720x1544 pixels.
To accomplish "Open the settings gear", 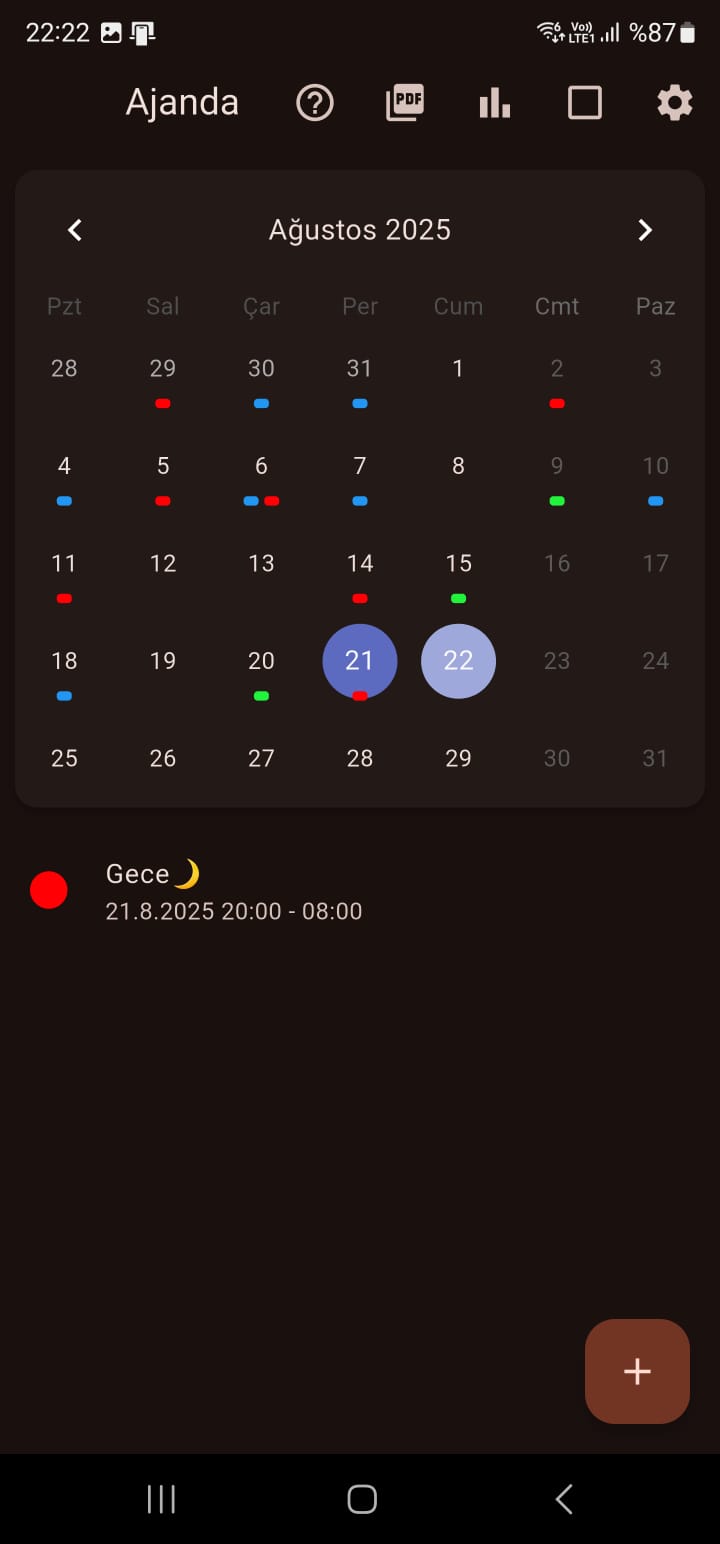I will (x=674, y=102).
